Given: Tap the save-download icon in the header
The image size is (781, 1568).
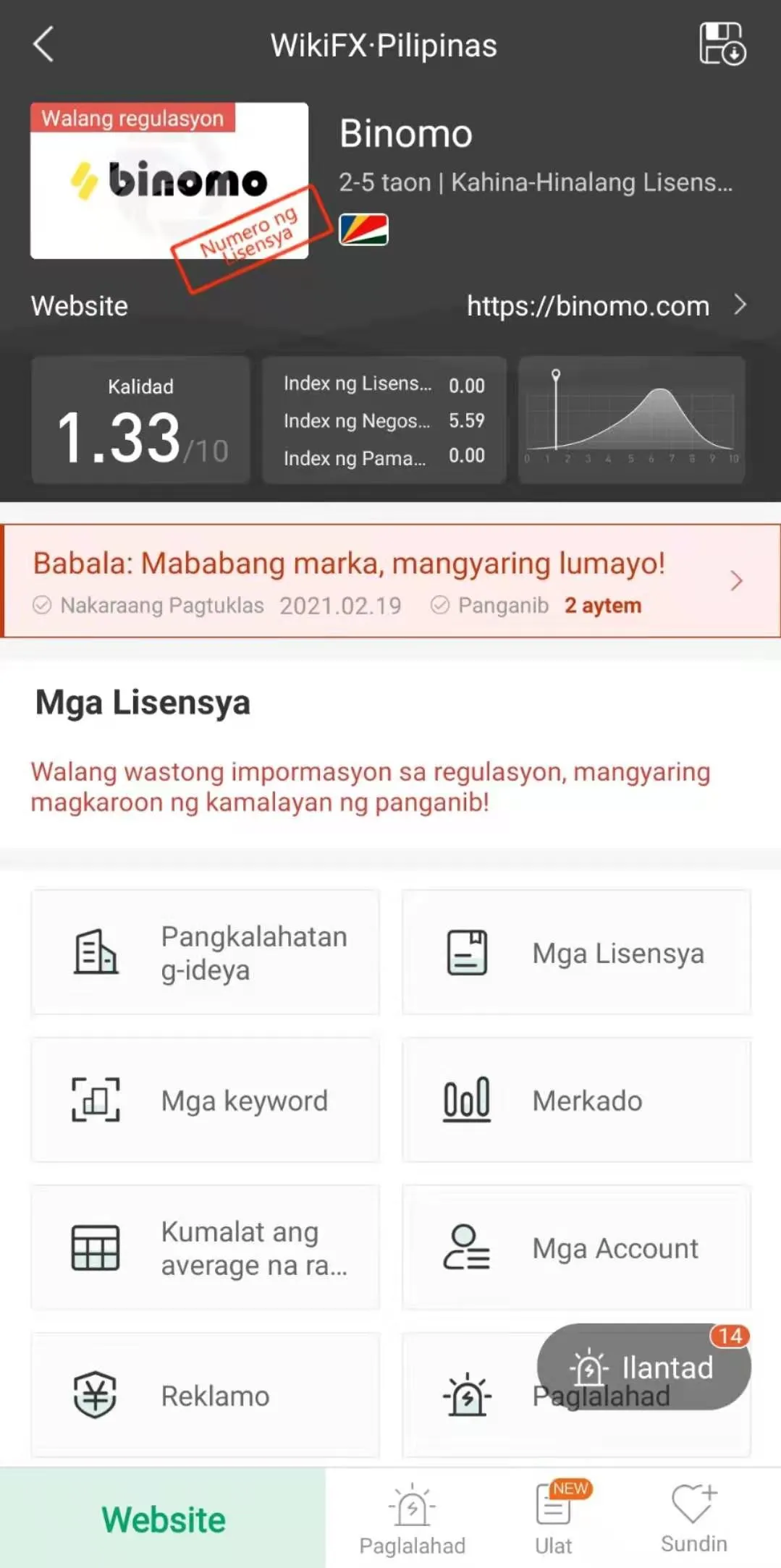Looking at the screenshot, I should (722, 44).
